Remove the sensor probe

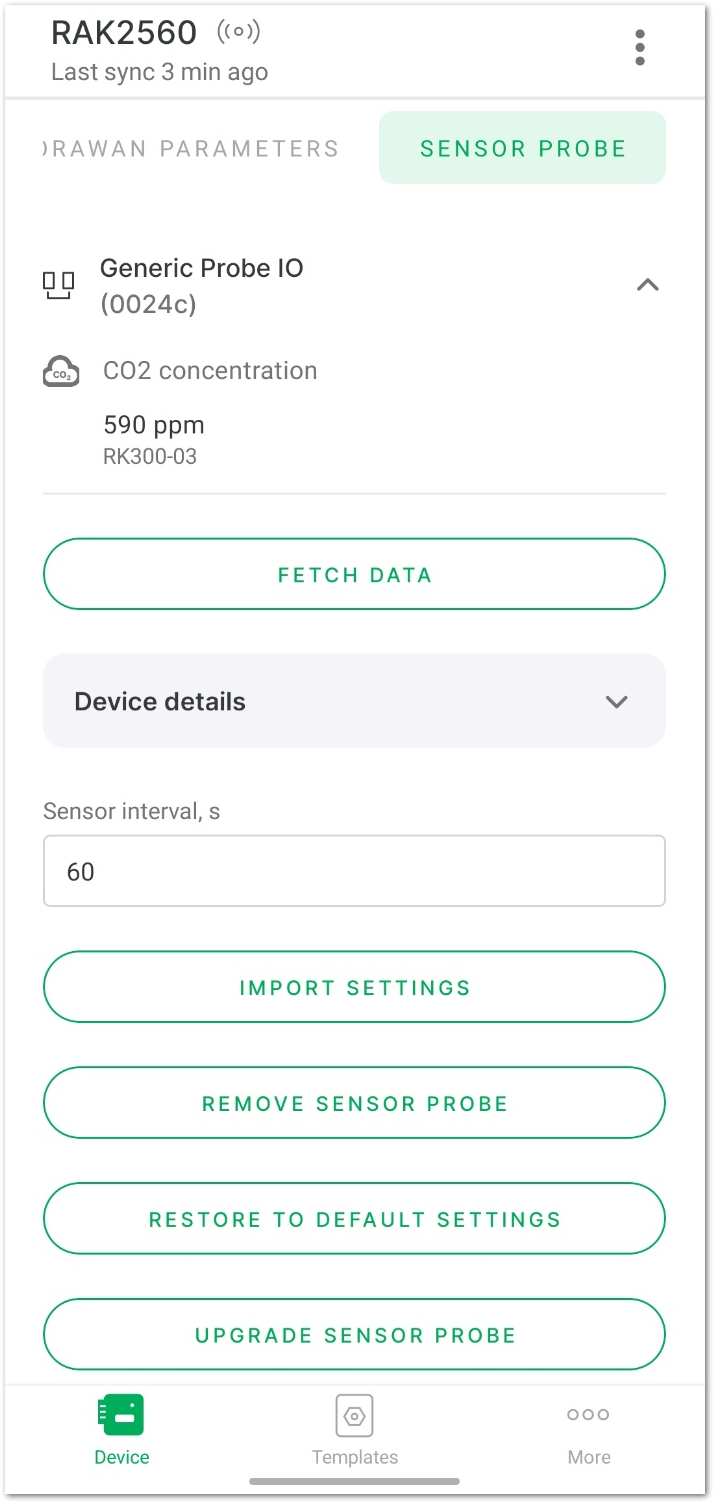point(354,1103)
